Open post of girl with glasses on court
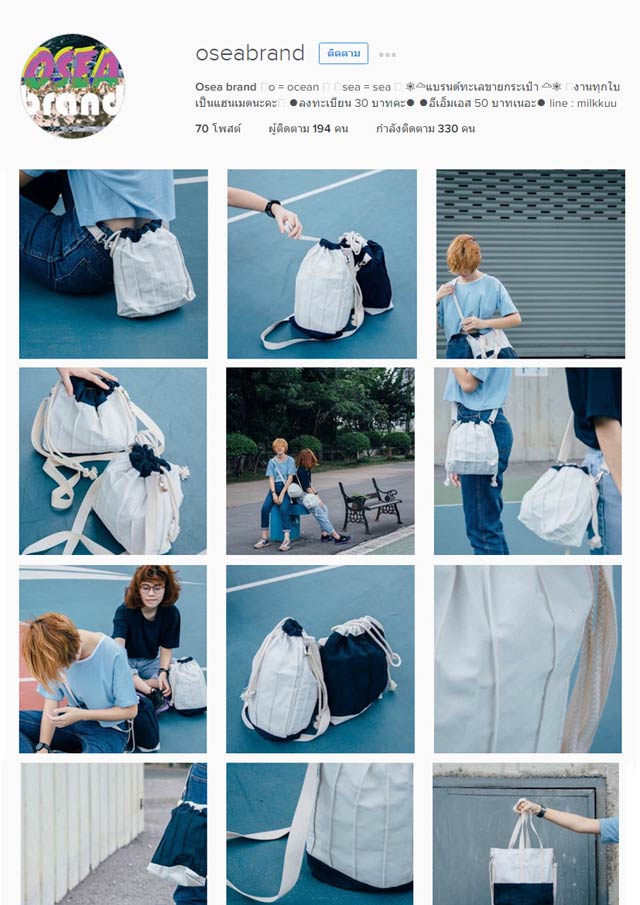The width and height of the screenshot is (640, 905). [x=113, y=659]
